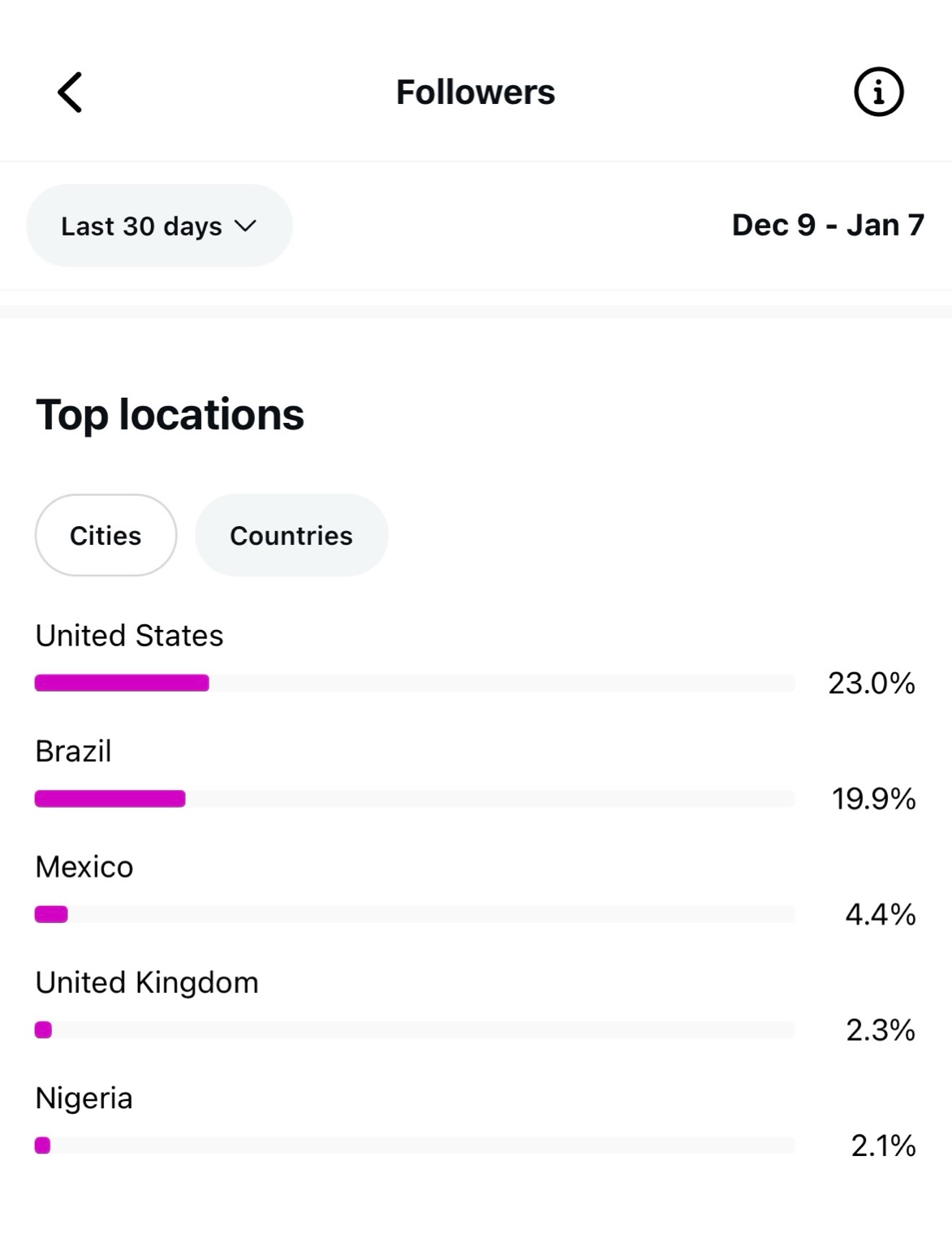Open the info icon on Followers screen
Image resolution: width=952 pixels, height=1247 pixels.
(x=878, y=92)
